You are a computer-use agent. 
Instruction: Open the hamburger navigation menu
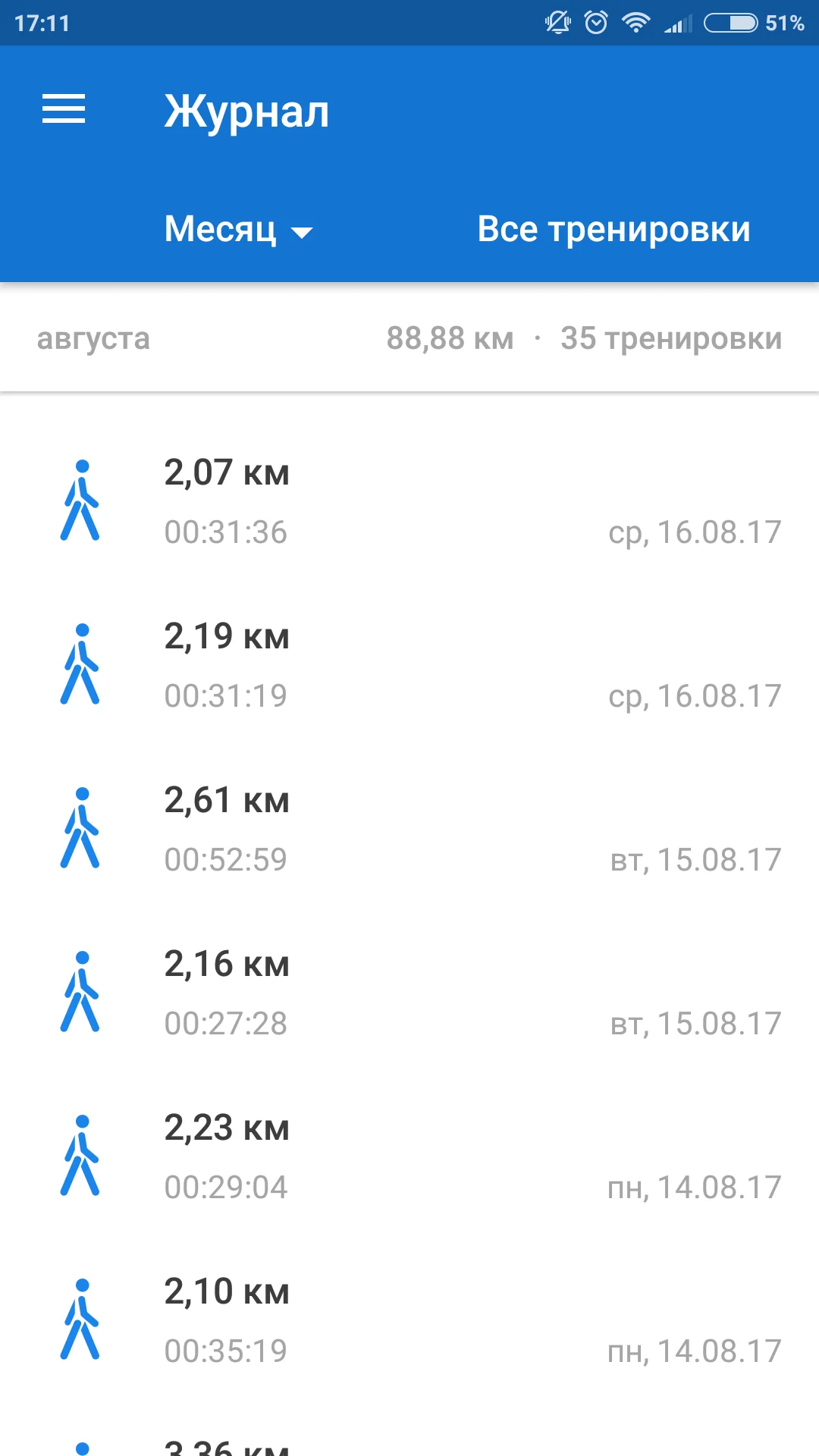pos(64,109)
